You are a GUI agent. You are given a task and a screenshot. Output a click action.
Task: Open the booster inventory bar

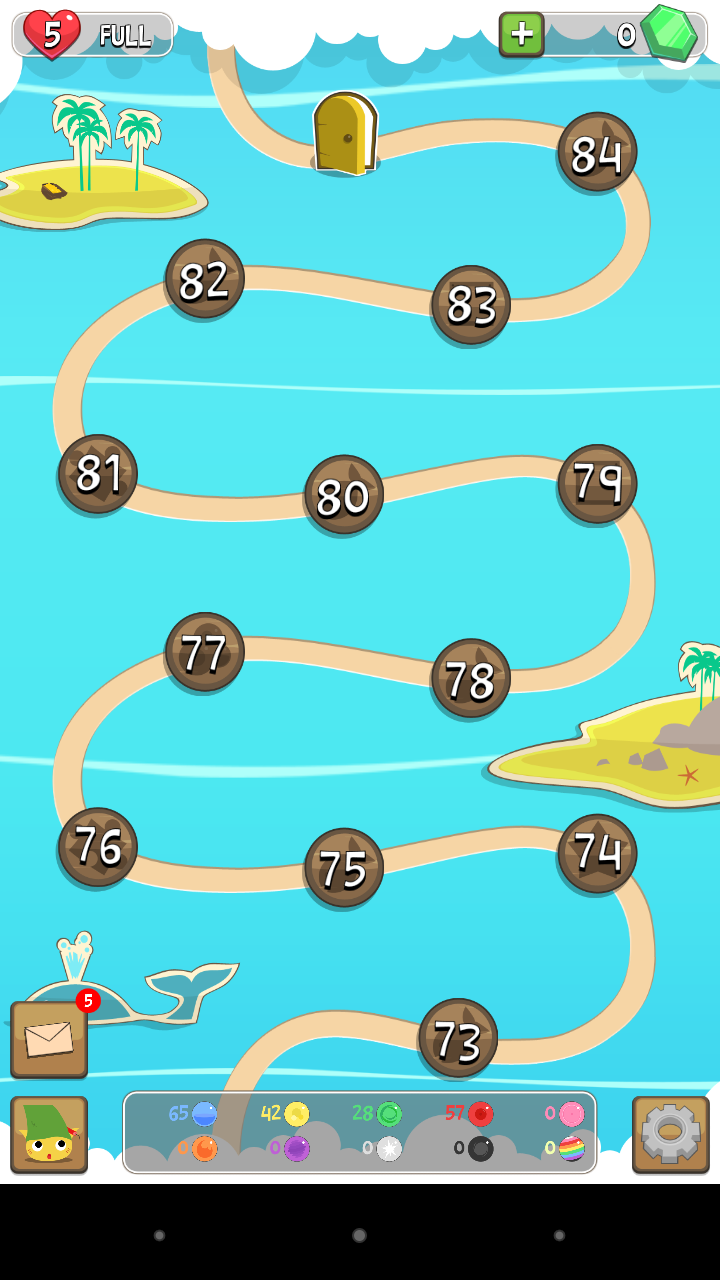tap(360, 1132)
